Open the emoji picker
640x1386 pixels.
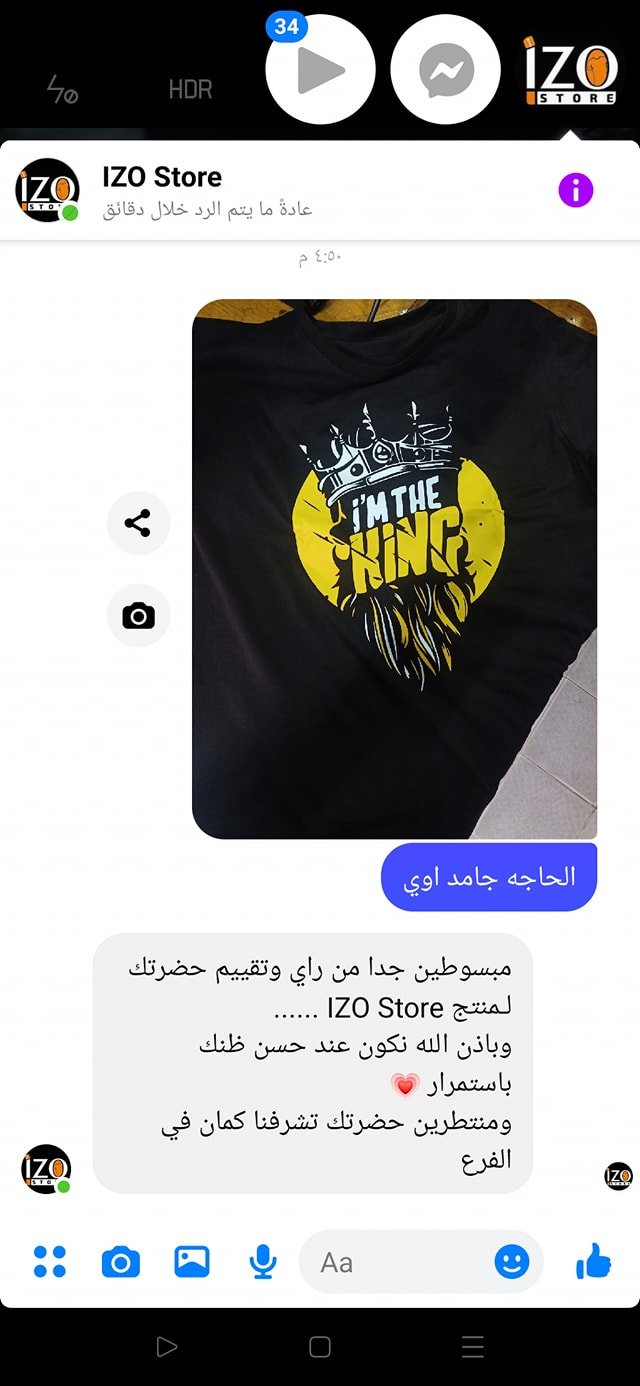[x=512, y=1262]
